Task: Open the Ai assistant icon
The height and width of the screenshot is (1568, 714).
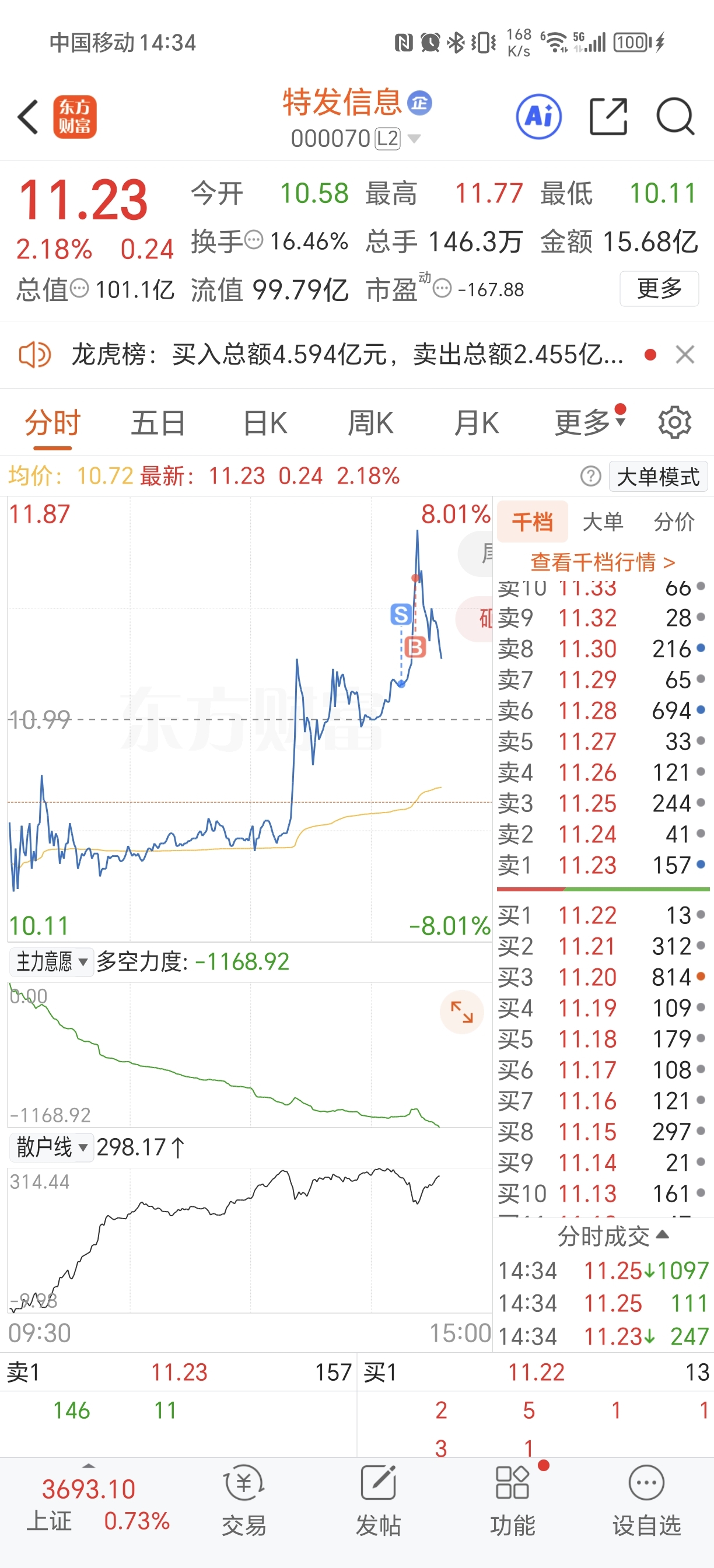Action: point(538,116)
